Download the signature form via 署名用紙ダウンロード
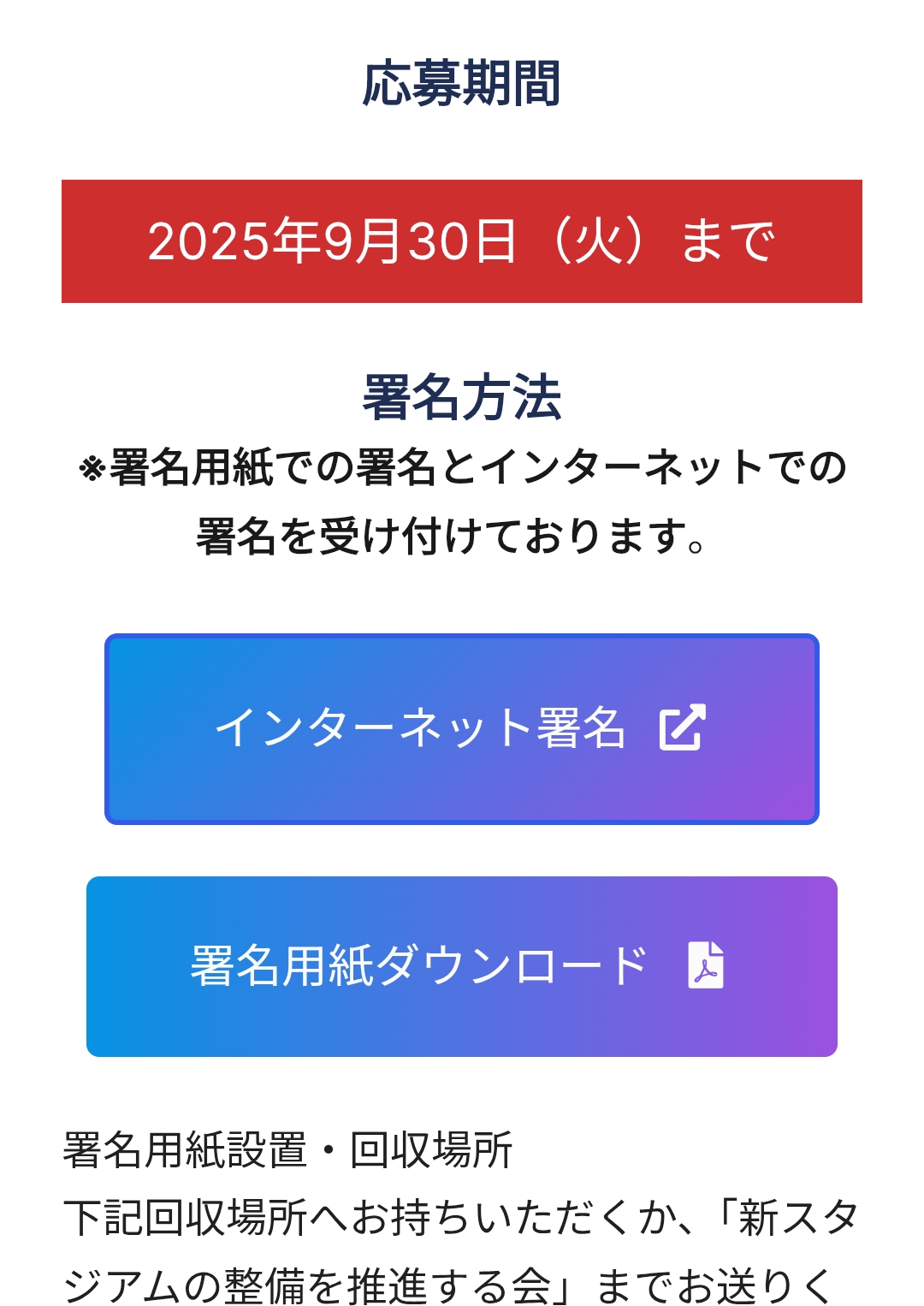 coord(462,966)
